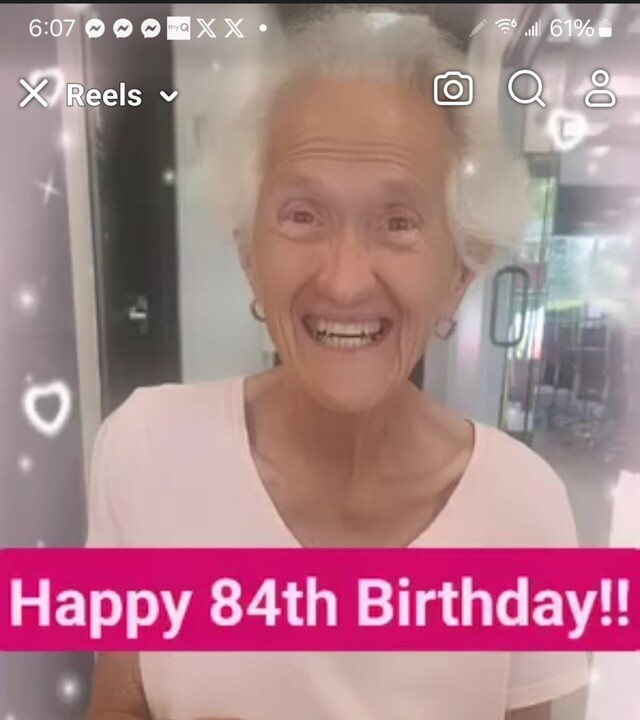Viewport: 640px width, 720px height.
Task: Search reels with the magnifier icon
Action: (x=526, y=89)
